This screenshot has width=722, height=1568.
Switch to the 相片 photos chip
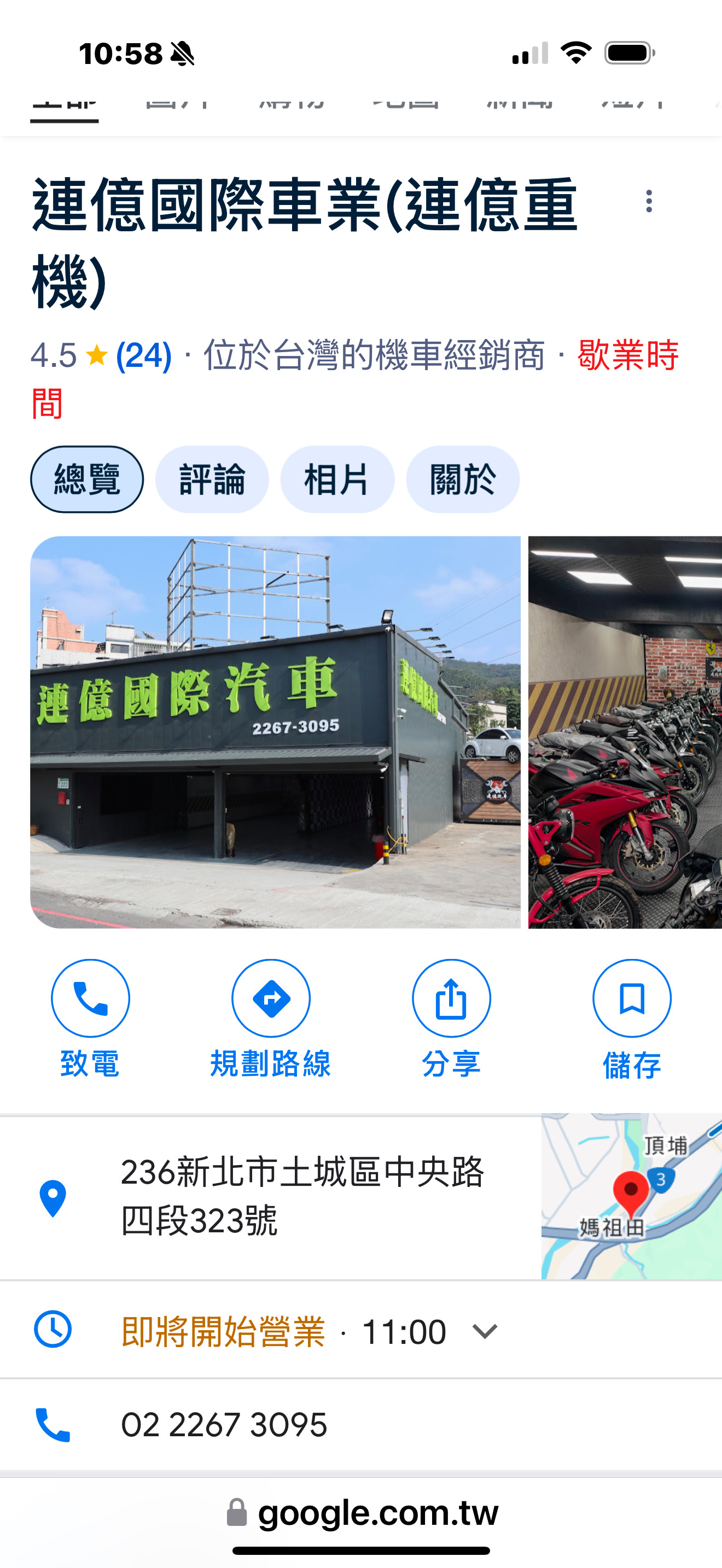coord(337,479)
